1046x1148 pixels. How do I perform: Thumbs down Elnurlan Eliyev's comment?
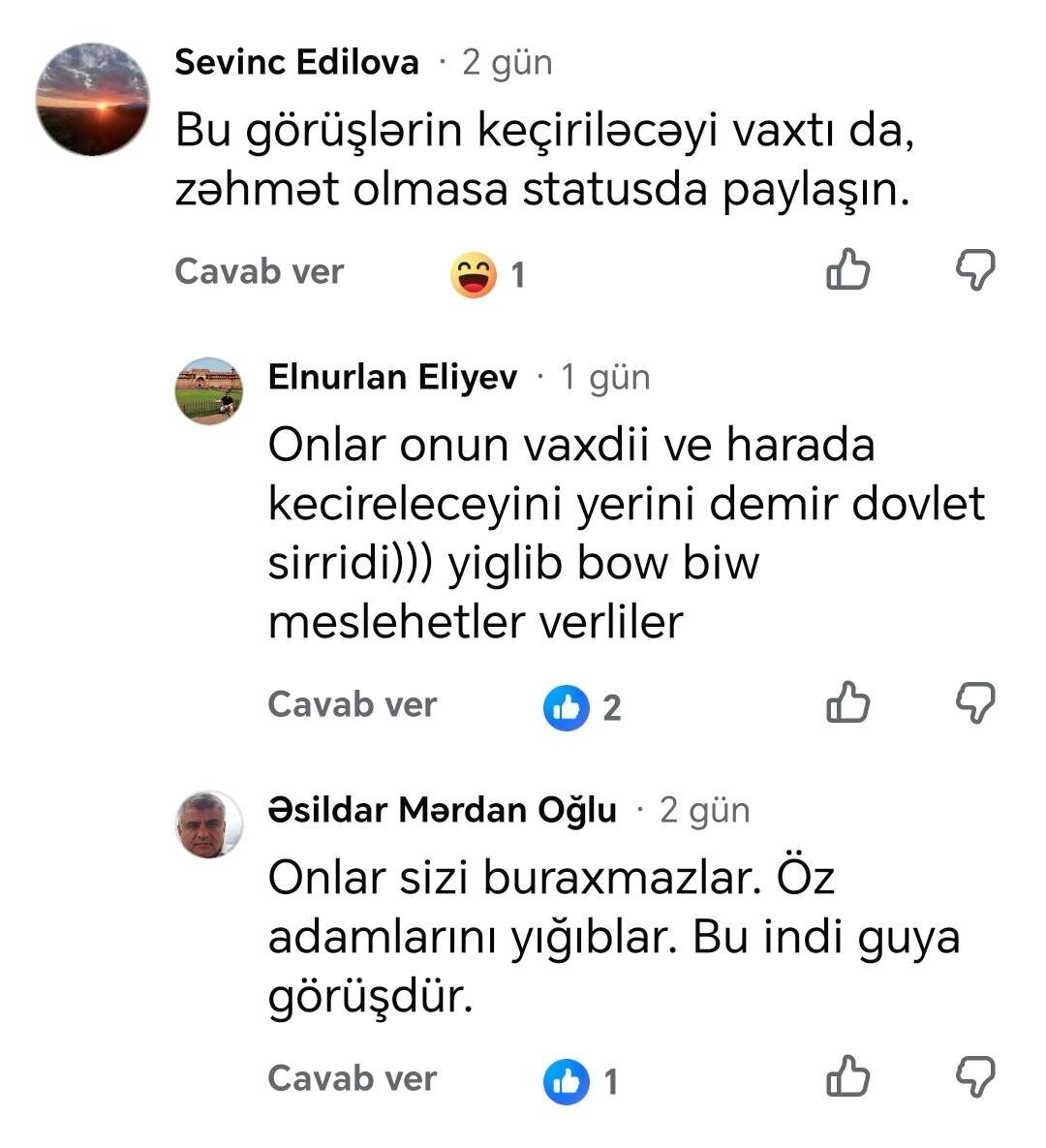[975, 702]
